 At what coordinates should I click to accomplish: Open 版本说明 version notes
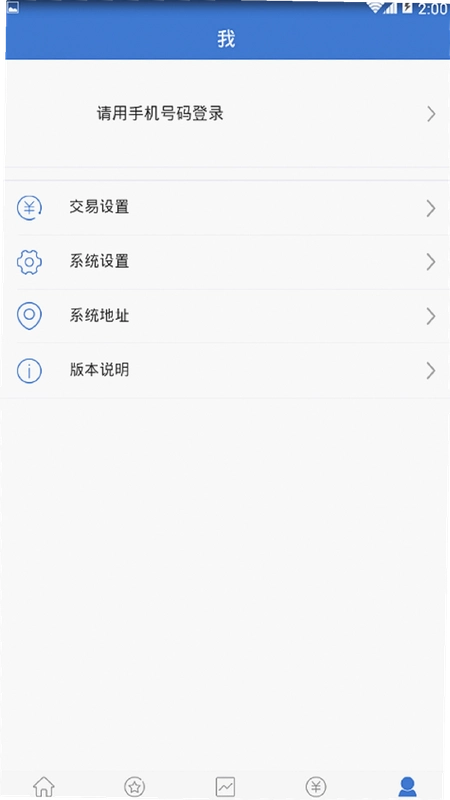coord(225,370)
